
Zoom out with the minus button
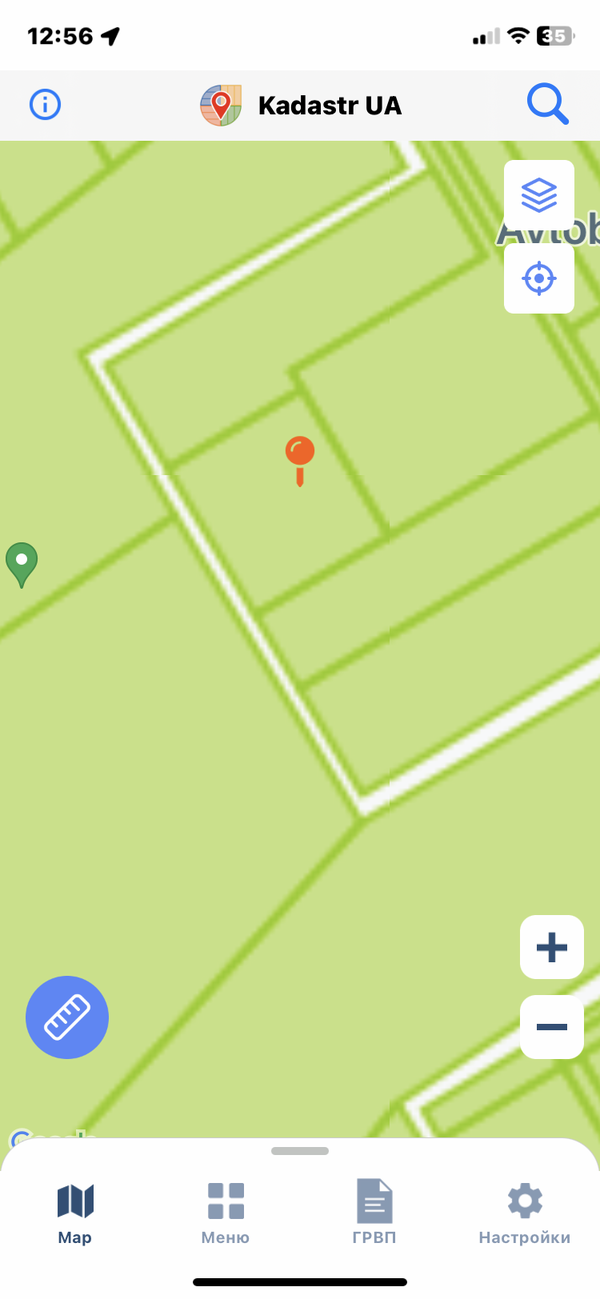[x=552, y=1027]
